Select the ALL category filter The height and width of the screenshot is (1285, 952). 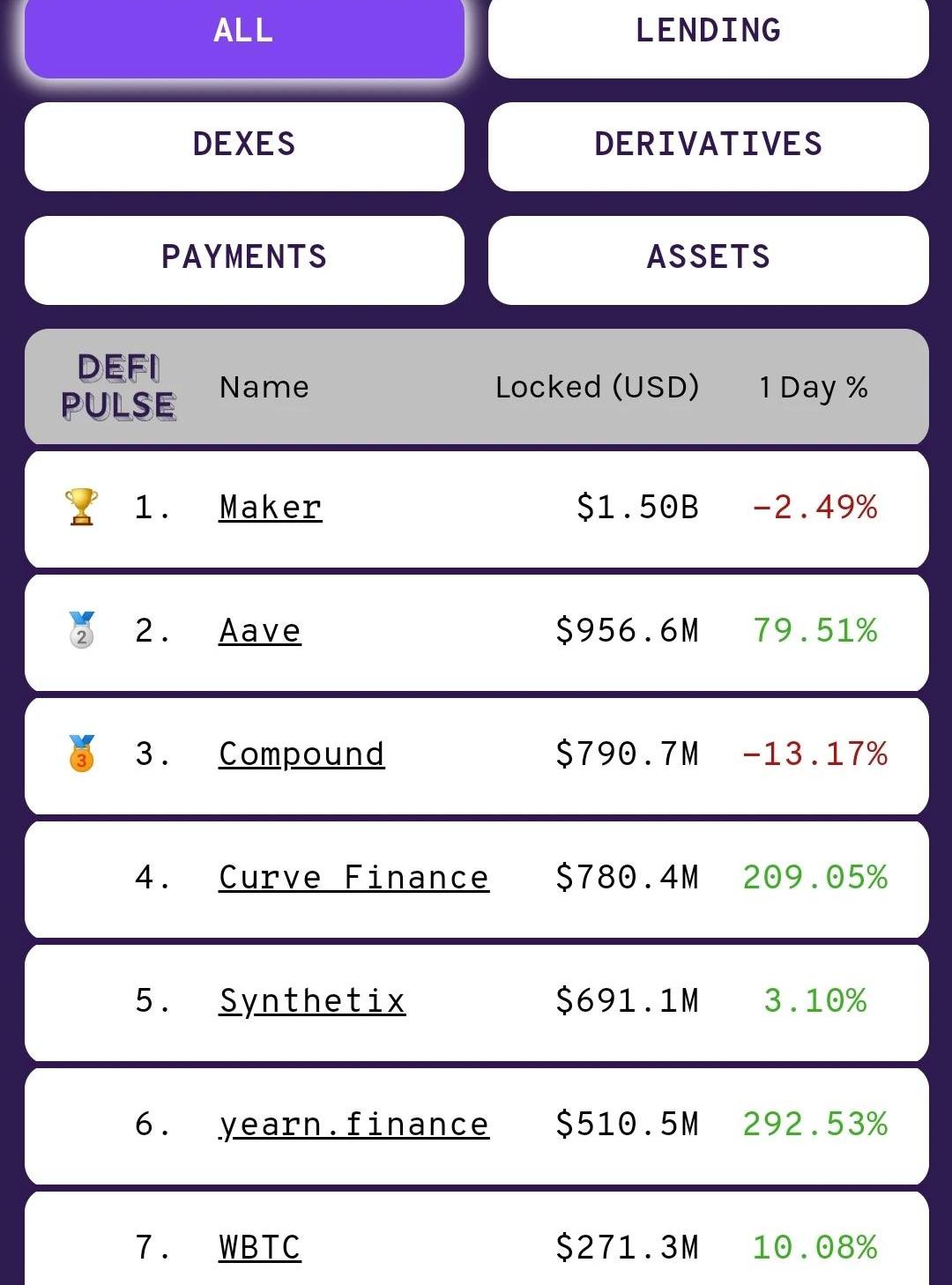click(x=244, y=33)
